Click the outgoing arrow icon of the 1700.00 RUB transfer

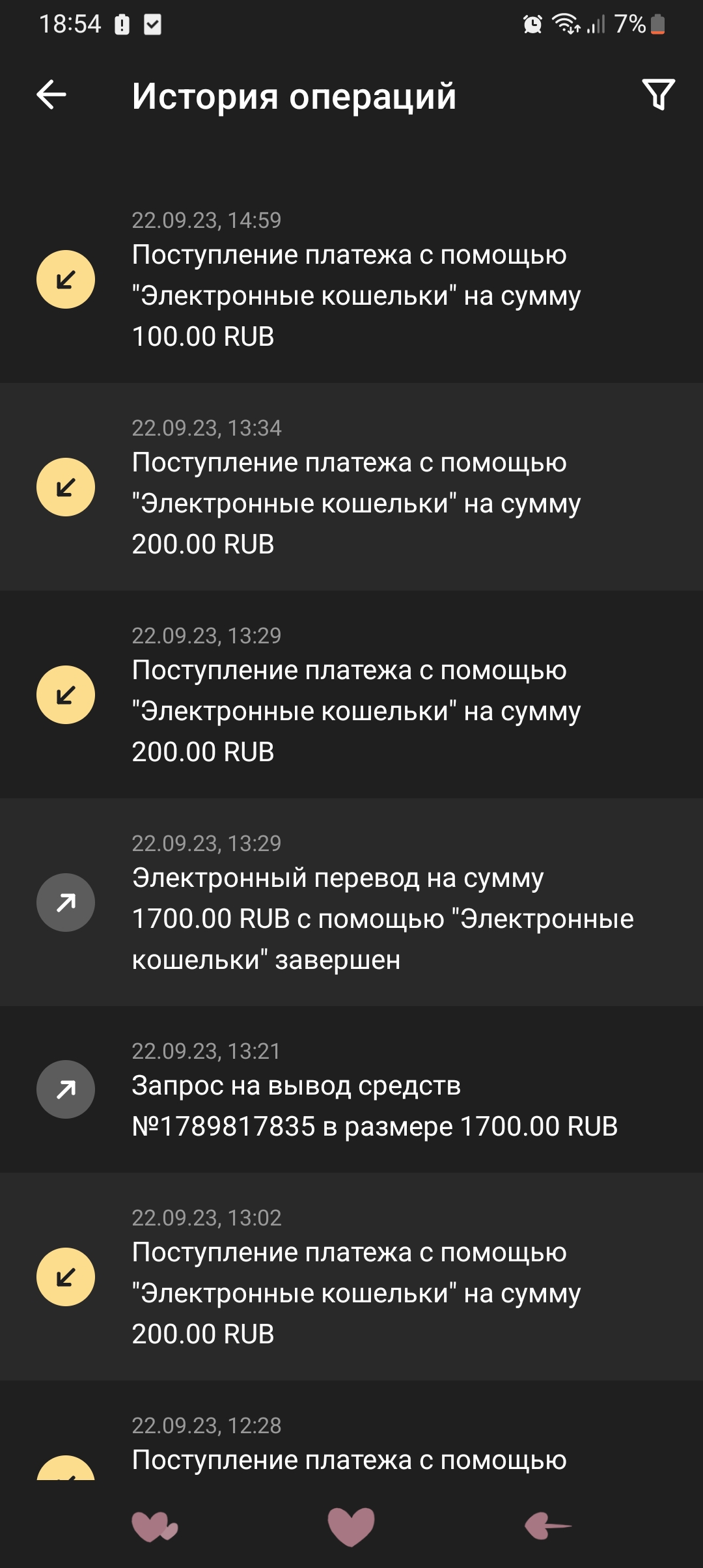(x=65, y=901)
